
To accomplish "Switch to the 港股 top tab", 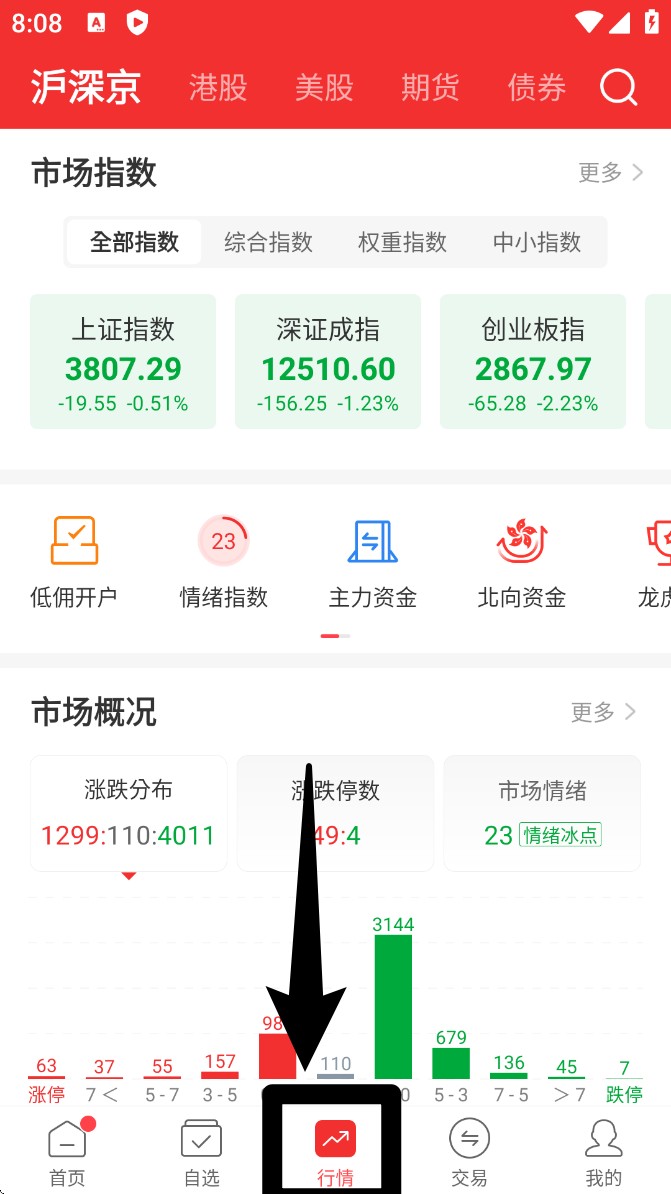I will coord(218,88).
